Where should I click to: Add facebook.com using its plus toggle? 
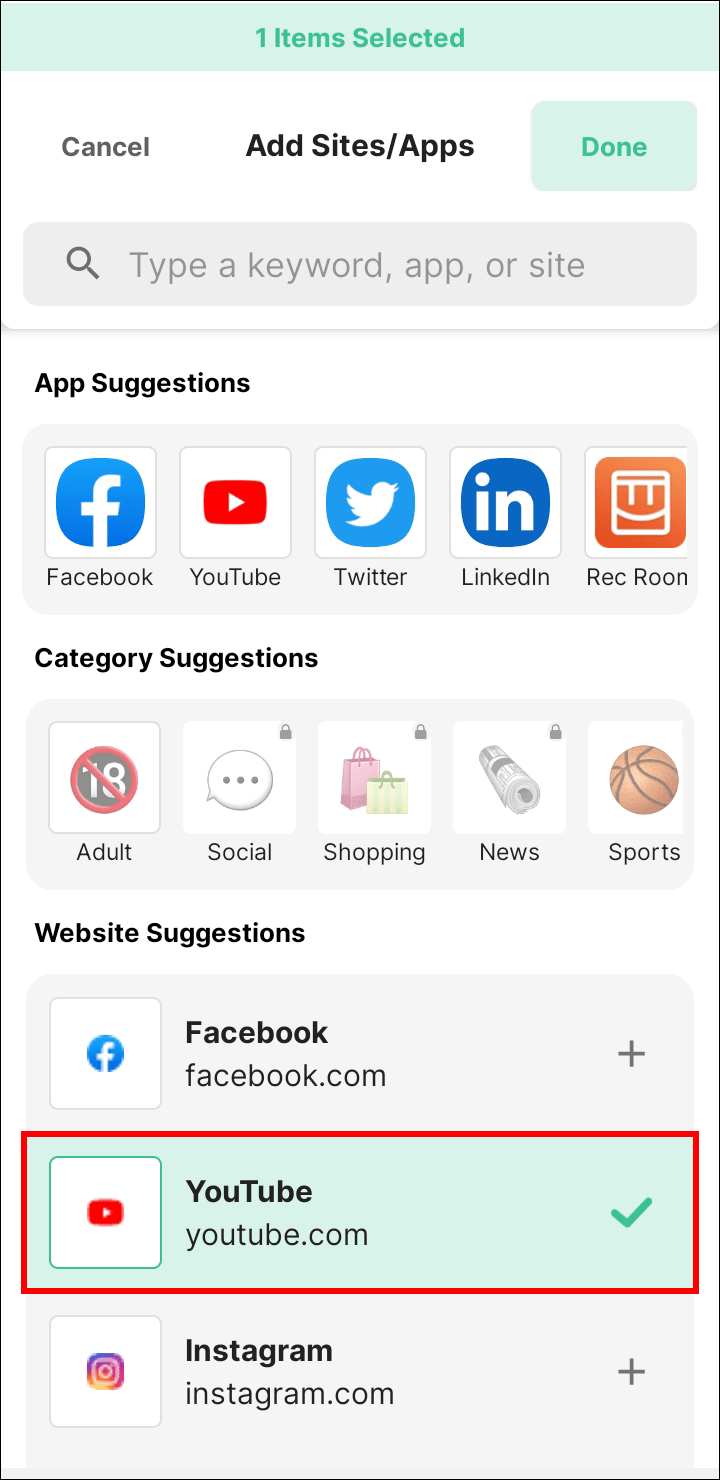[631, 1053]
